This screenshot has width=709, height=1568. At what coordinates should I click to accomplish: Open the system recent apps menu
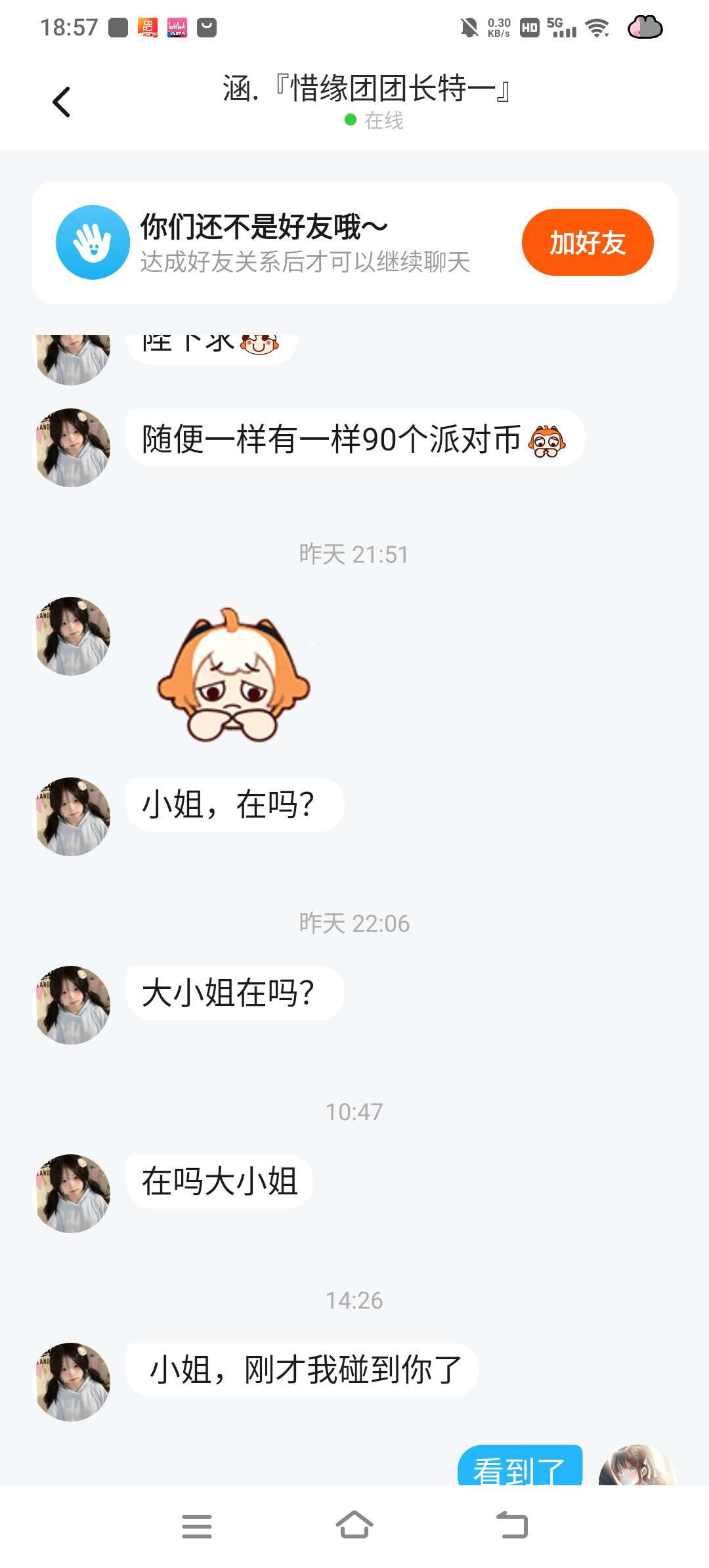click(197, 1526)
